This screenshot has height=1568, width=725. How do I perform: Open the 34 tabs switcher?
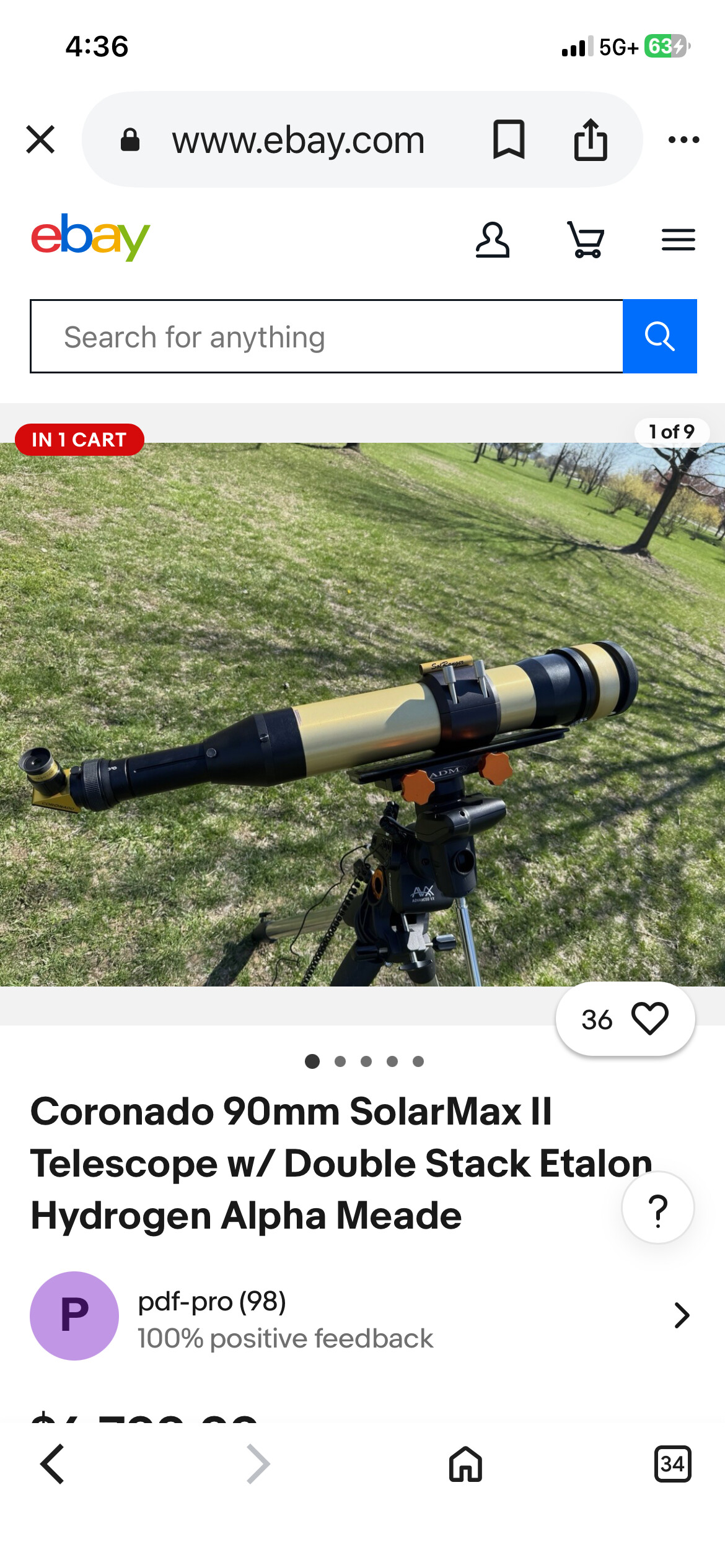tap(672, 1464)
